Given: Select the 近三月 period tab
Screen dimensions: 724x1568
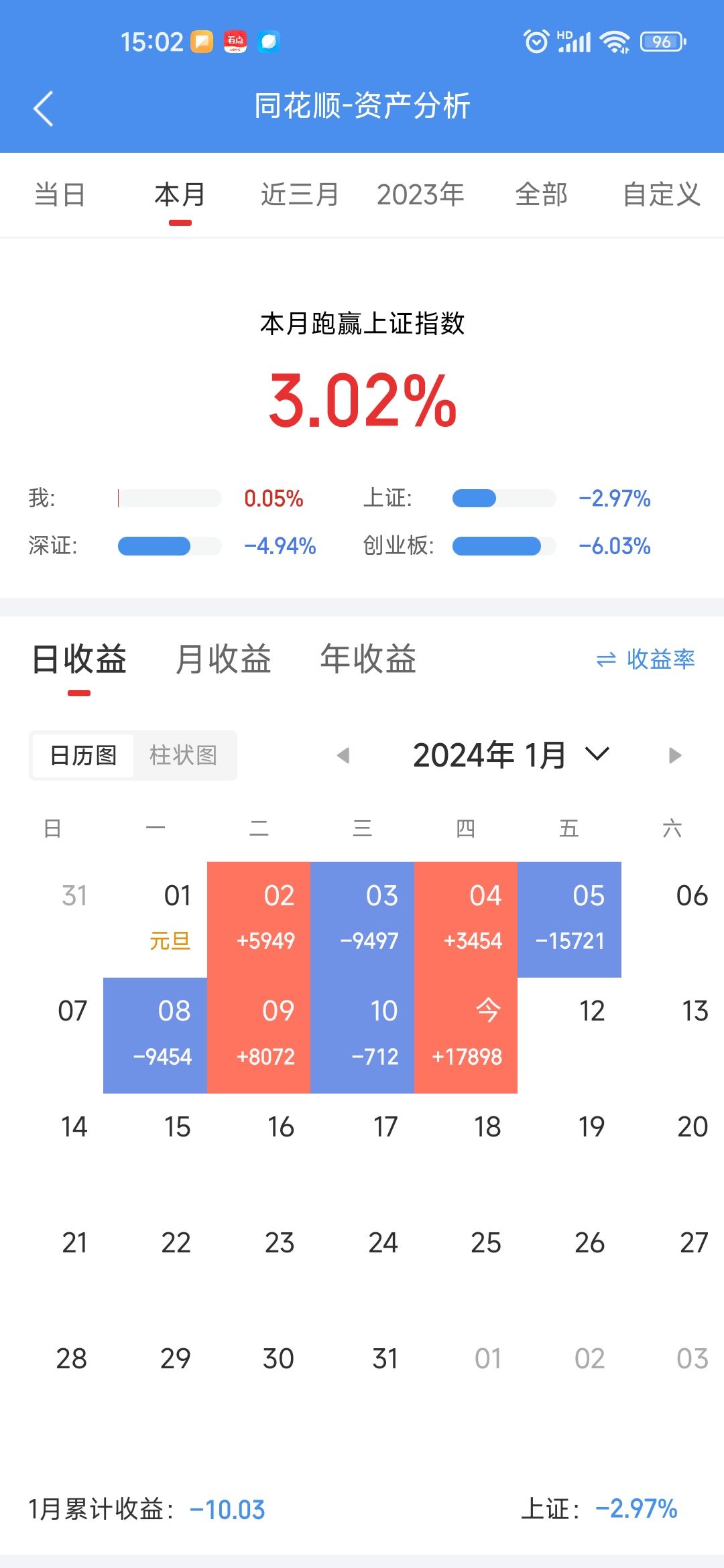Looking at the screenshot, I should [x=300, y=195].
